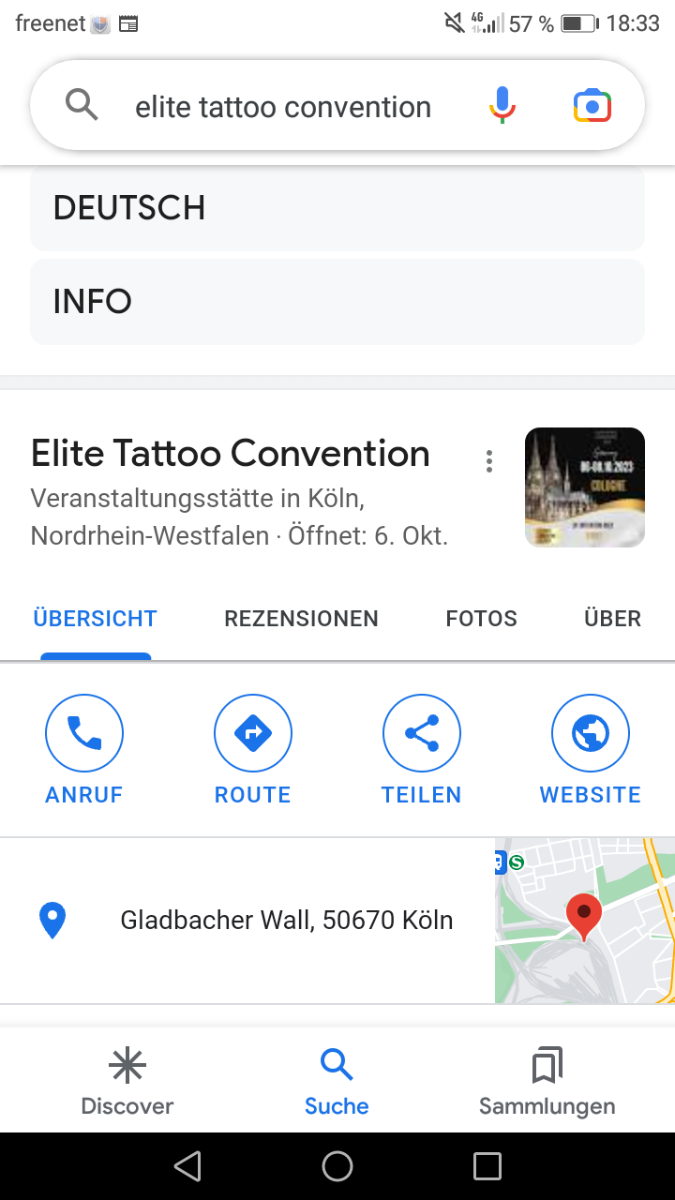Open the Sammlungen tab
The height and width of the screenshot is (1200, 675).
point(547,1082)
